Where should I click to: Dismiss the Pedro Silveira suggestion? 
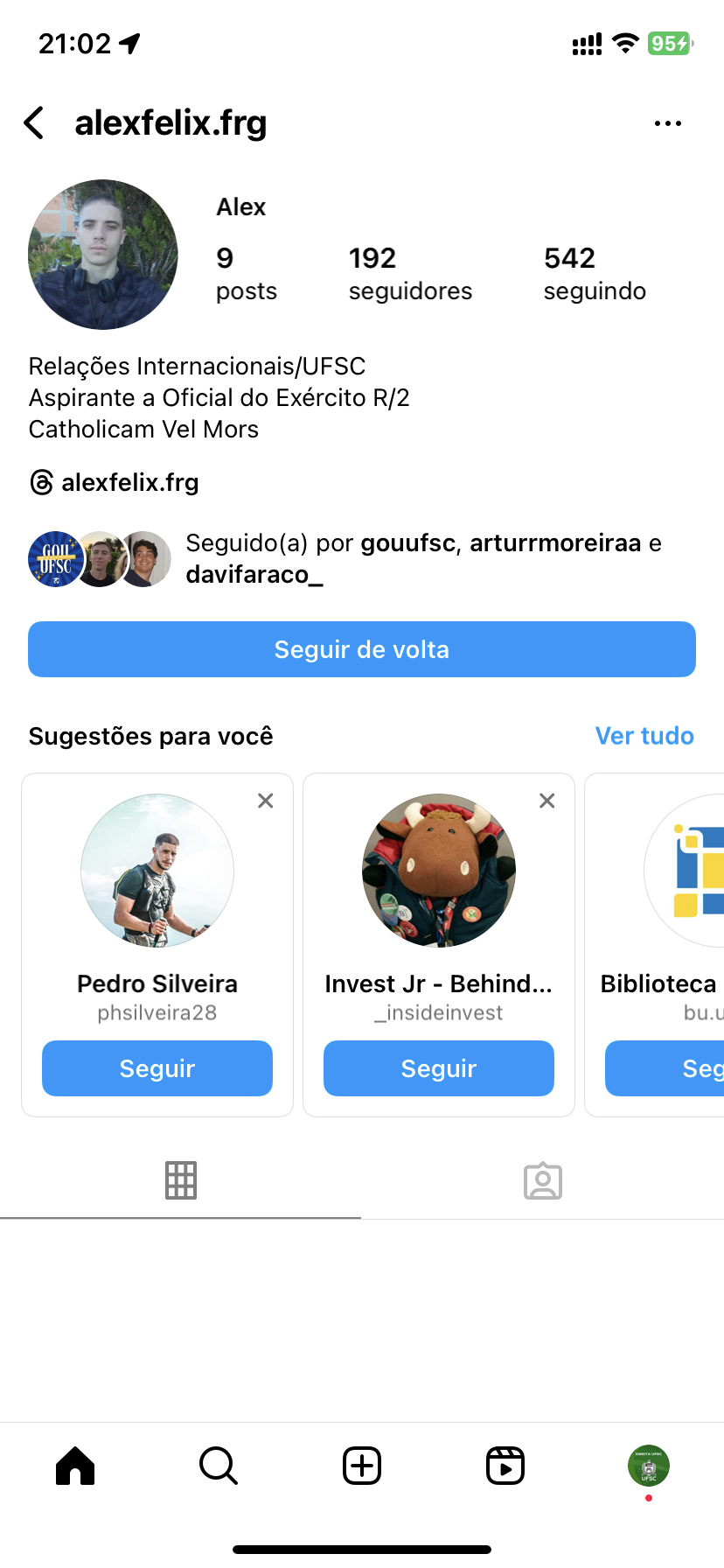[x=266, y=801]
